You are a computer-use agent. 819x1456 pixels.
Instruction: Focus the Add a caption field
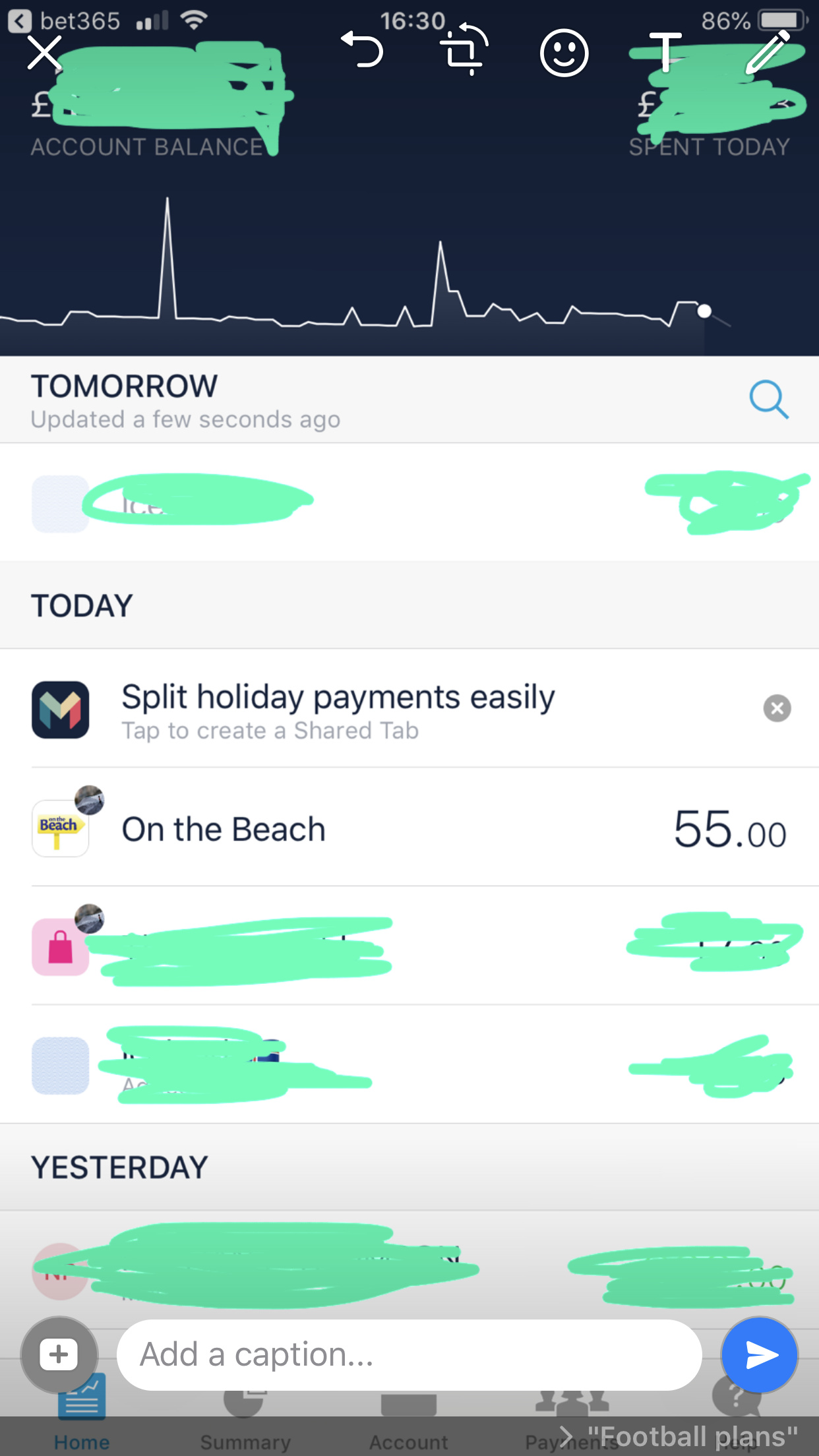point(409,1354)
